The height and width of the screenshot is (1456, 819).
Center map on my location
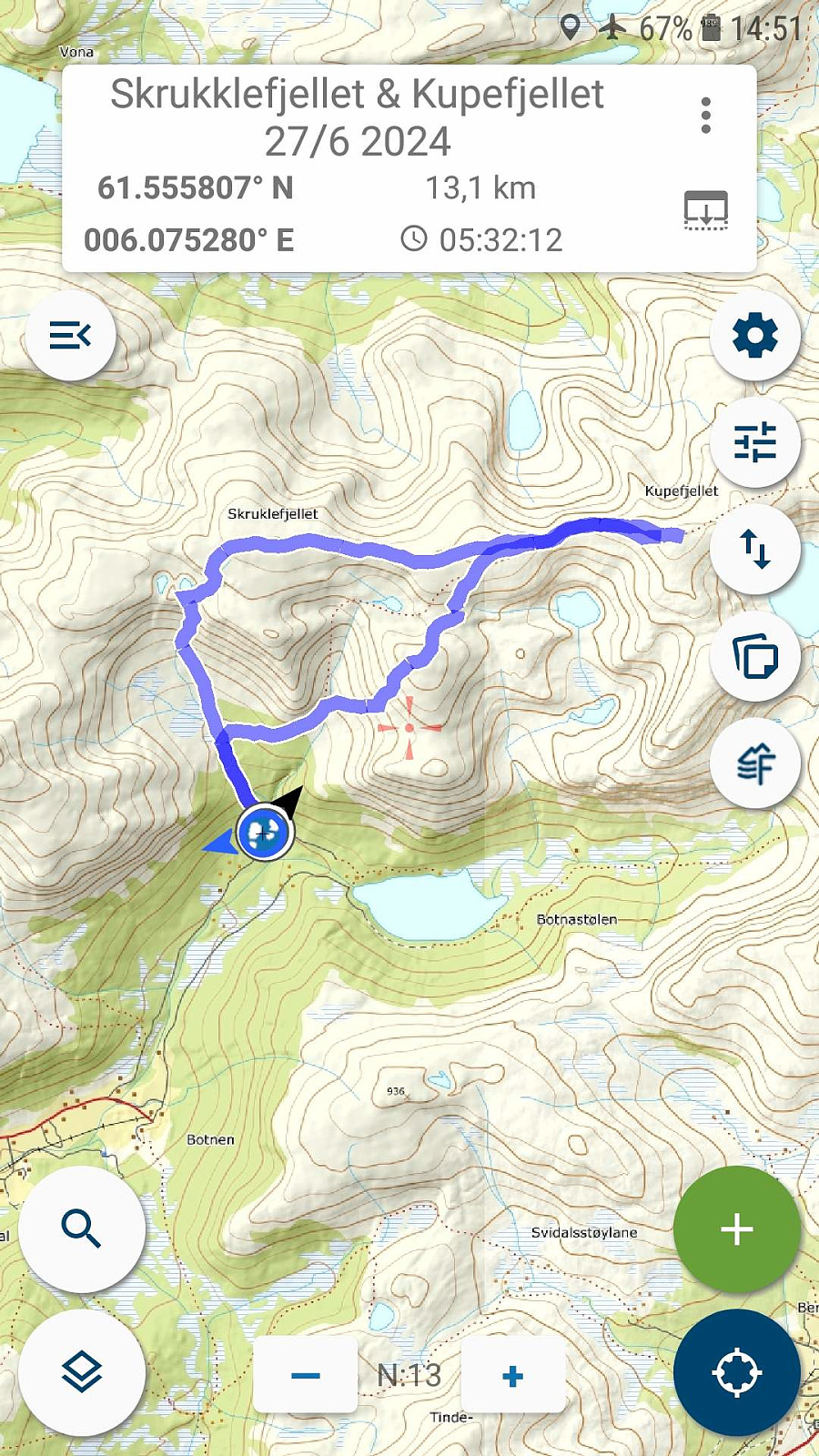737,1373
